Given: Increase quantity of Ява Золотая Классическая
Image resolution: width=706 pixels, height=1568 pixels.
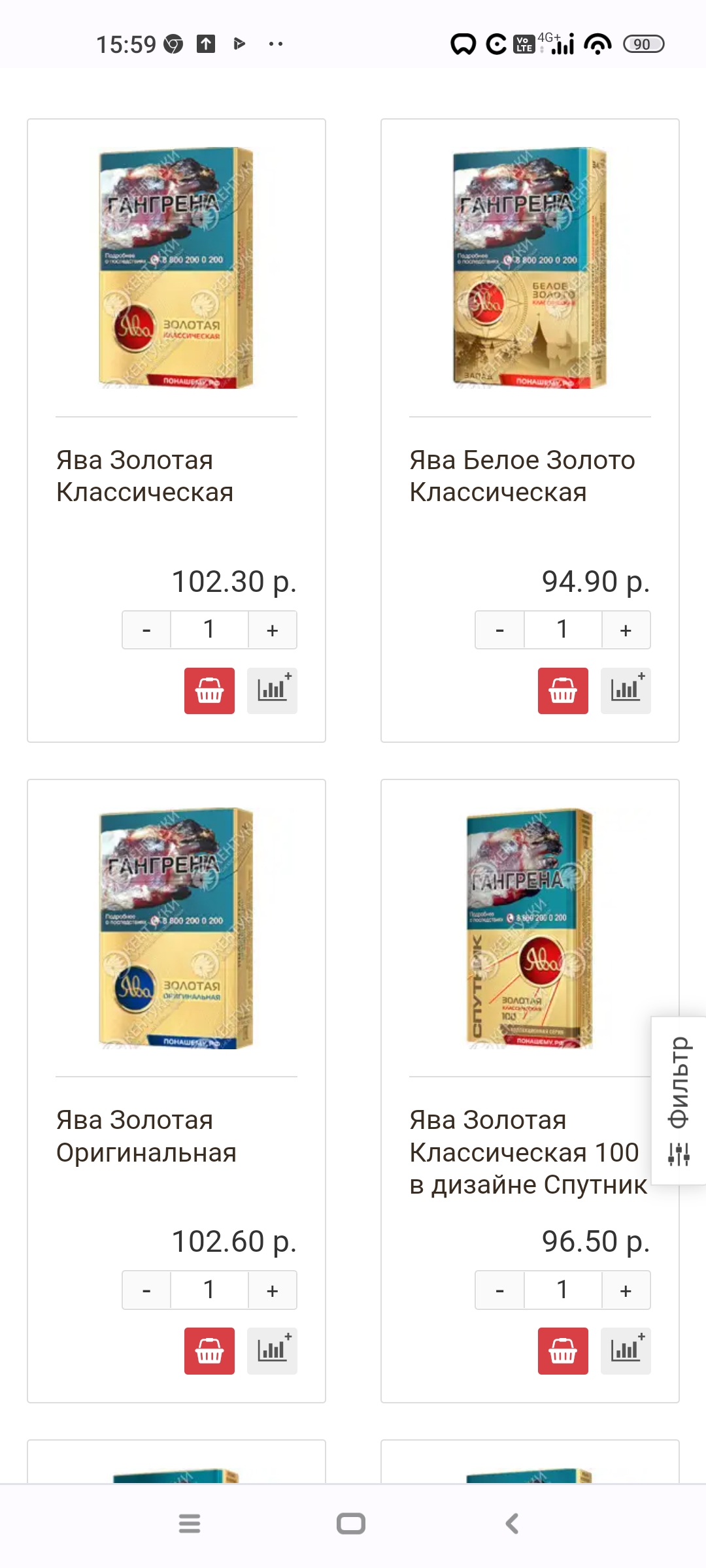Looking at the screenshot, I should [x=273, y=630].
